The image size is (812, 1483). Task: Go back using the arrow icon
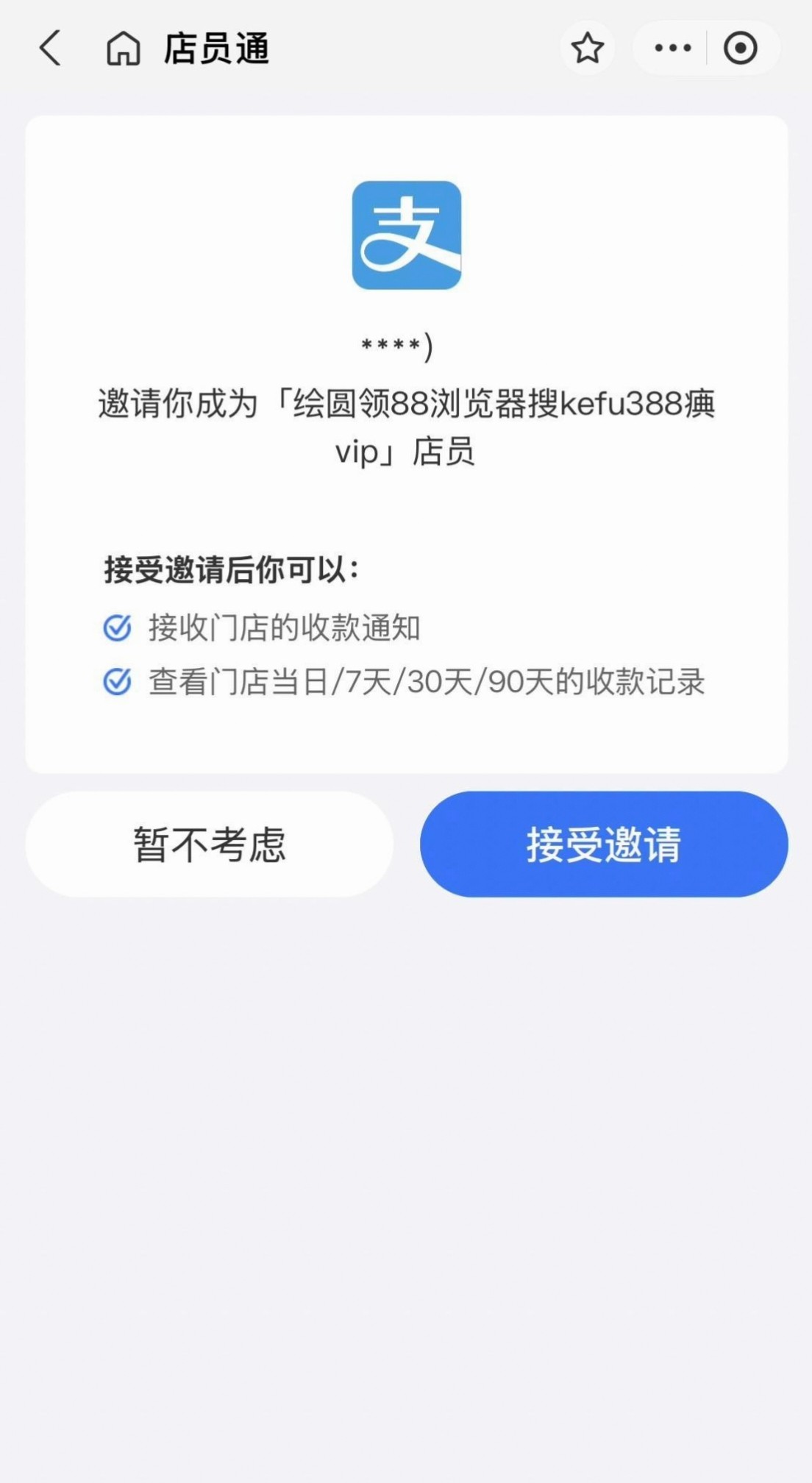point(50,49)
